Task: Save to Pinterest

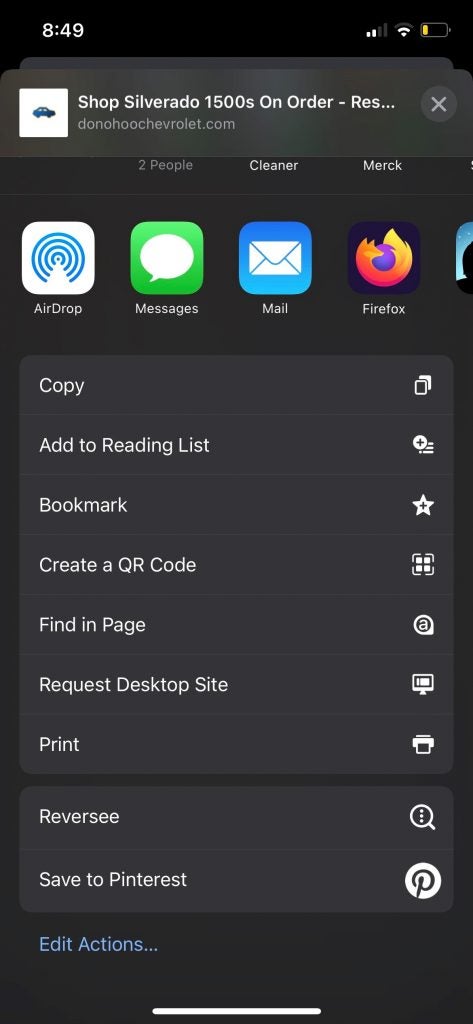Action: coord(236,880)
